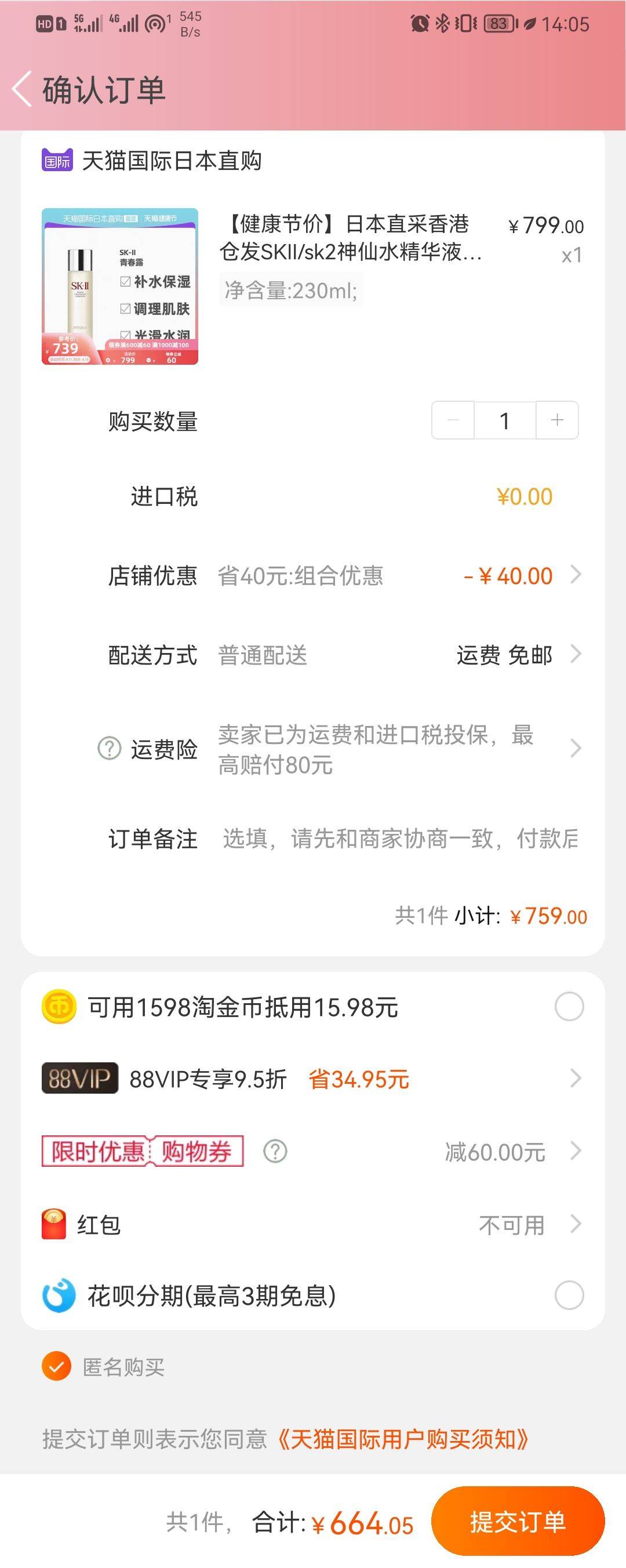Image resolution: width=626 pixels, height=1568 pixels.
Task: Uncheck the 匿名购买 option
Action: (x=57, y=1367)
